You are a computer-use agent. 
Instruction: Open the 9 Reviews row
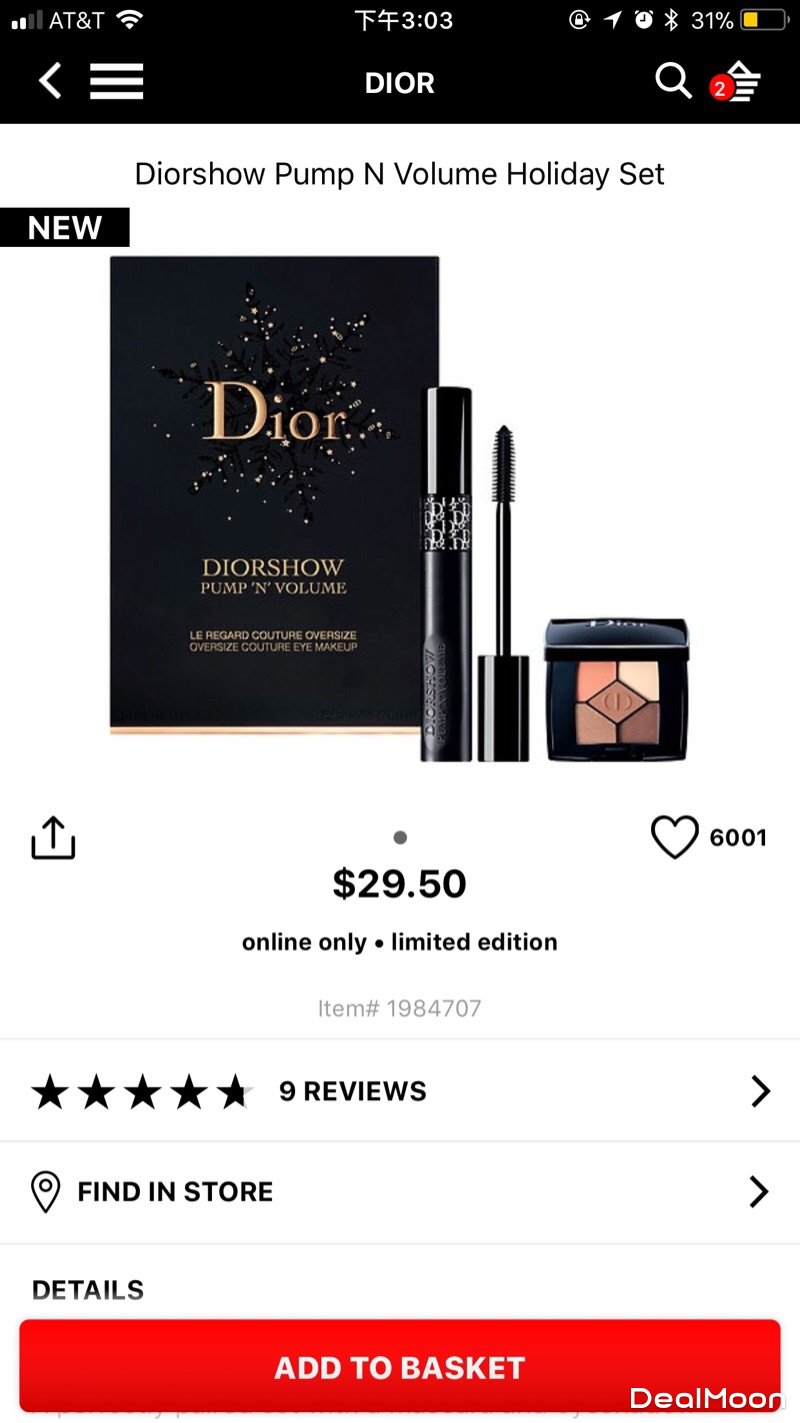(x=400, y=1091)
